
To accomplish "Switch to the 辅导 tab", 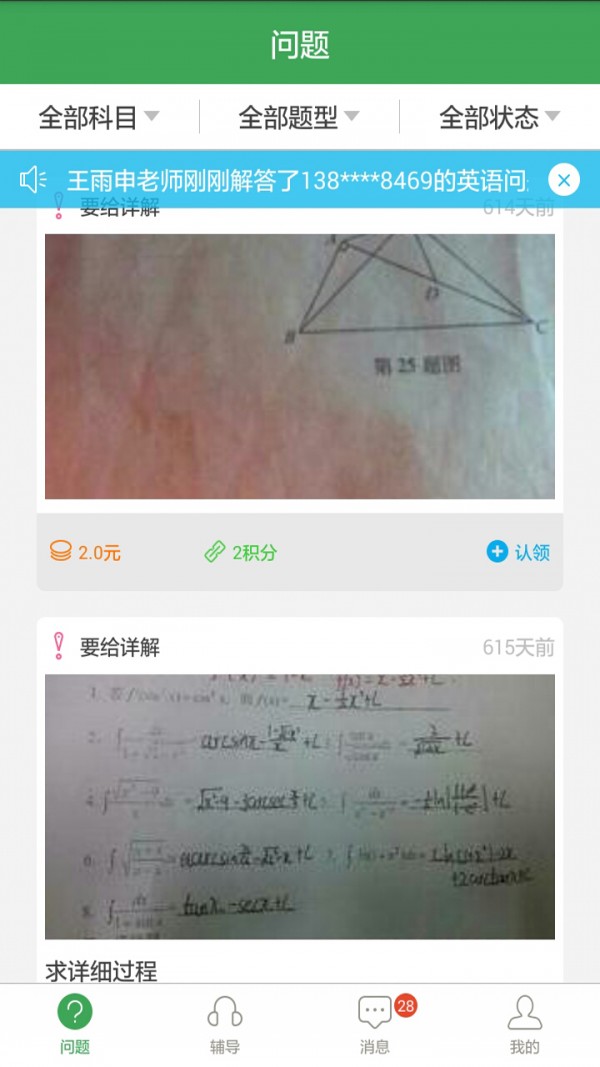I will [225, 1026].
